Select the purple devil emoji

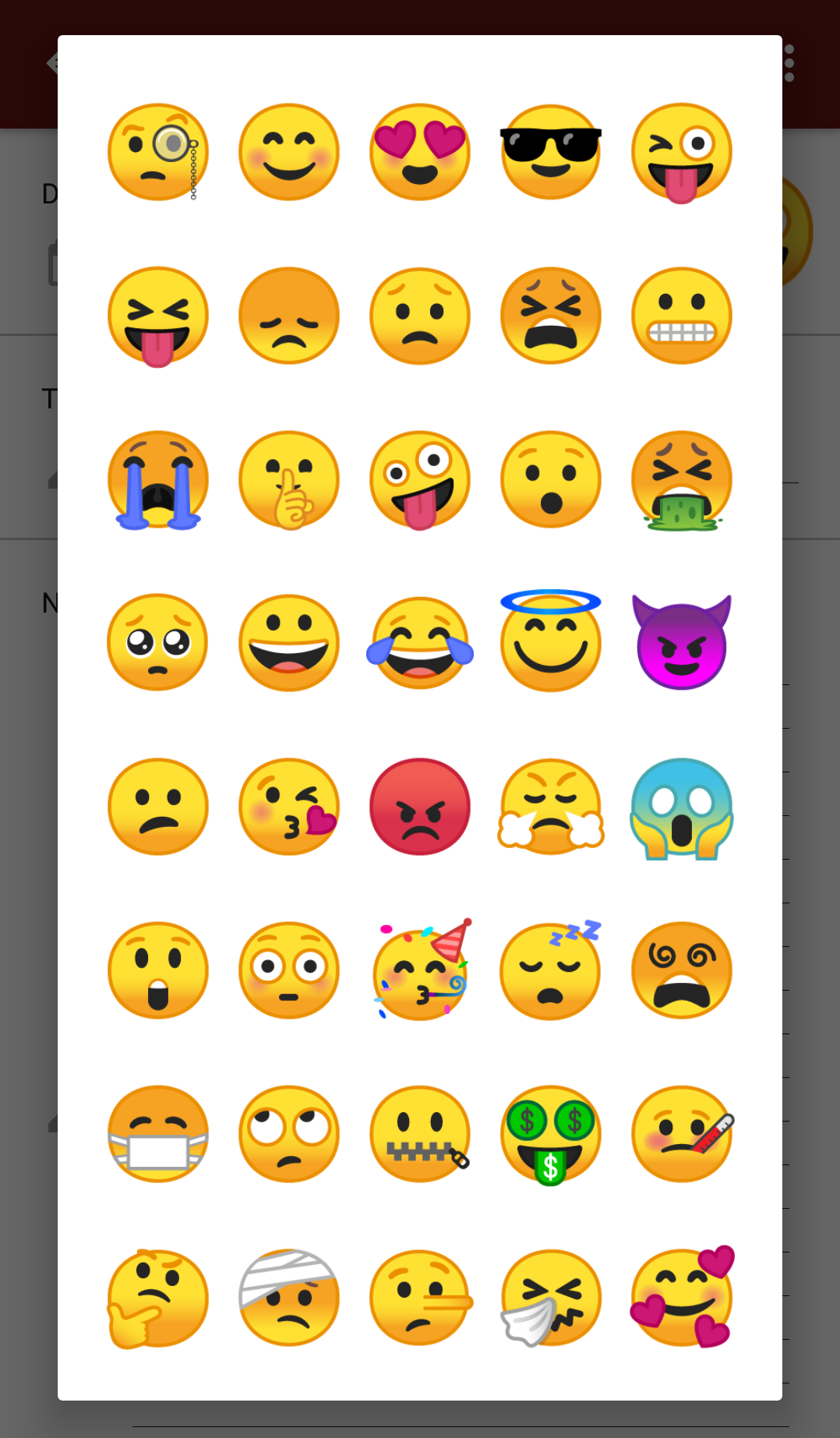[682, 643]
